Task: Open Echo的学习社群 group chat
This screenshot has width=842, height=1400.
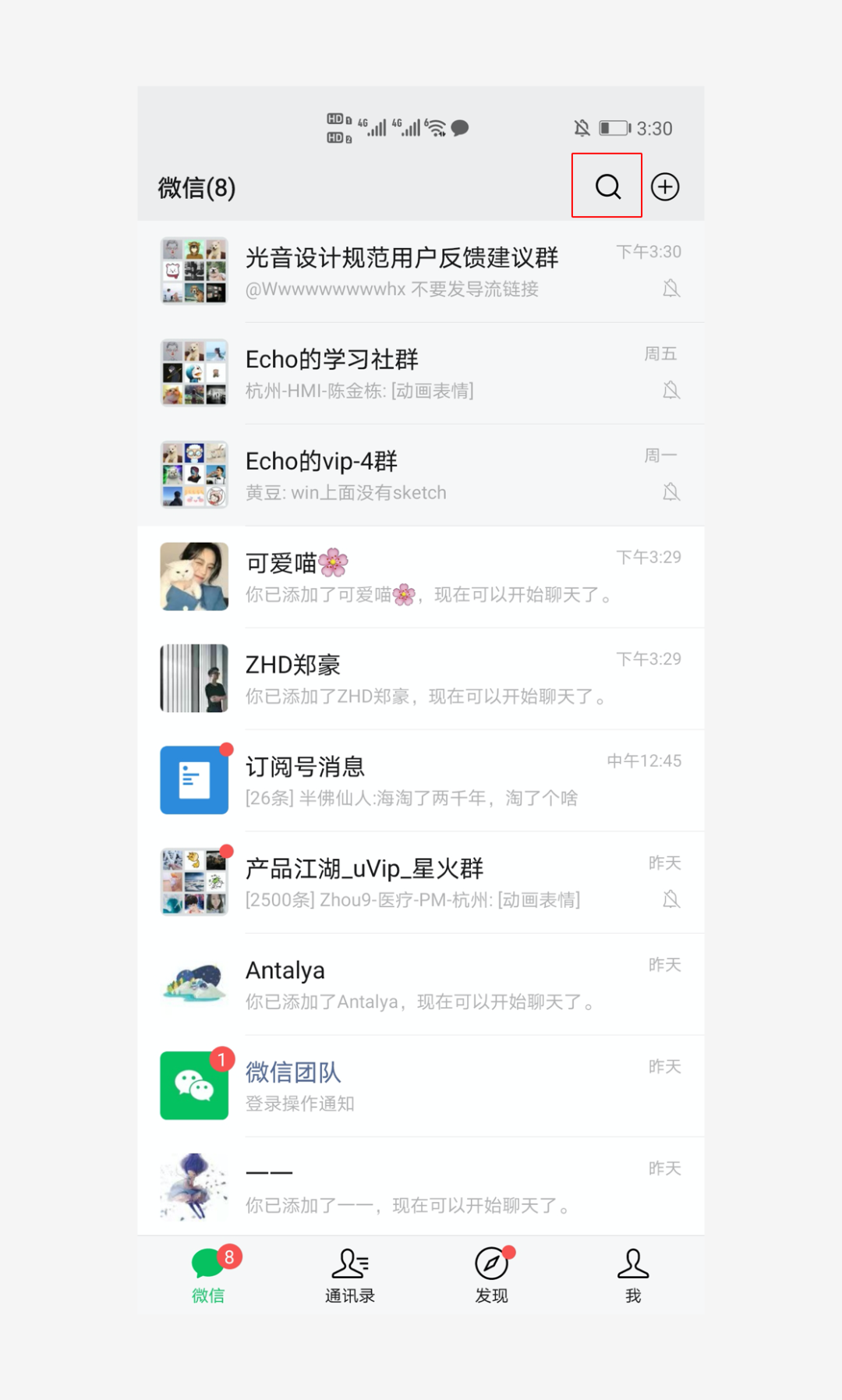Action: click(x=421, y=373)
